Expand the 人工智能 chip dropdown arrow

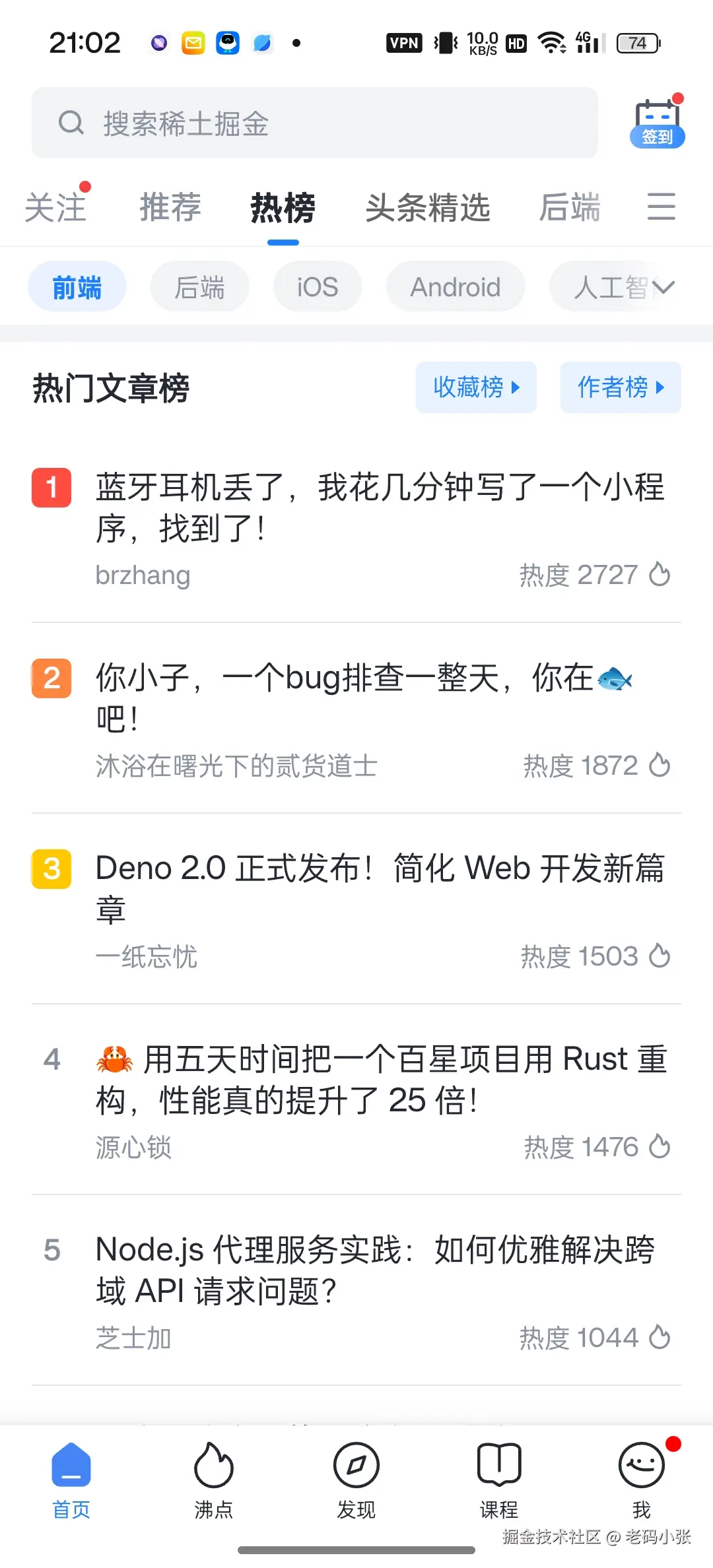[x=668, y=286]
